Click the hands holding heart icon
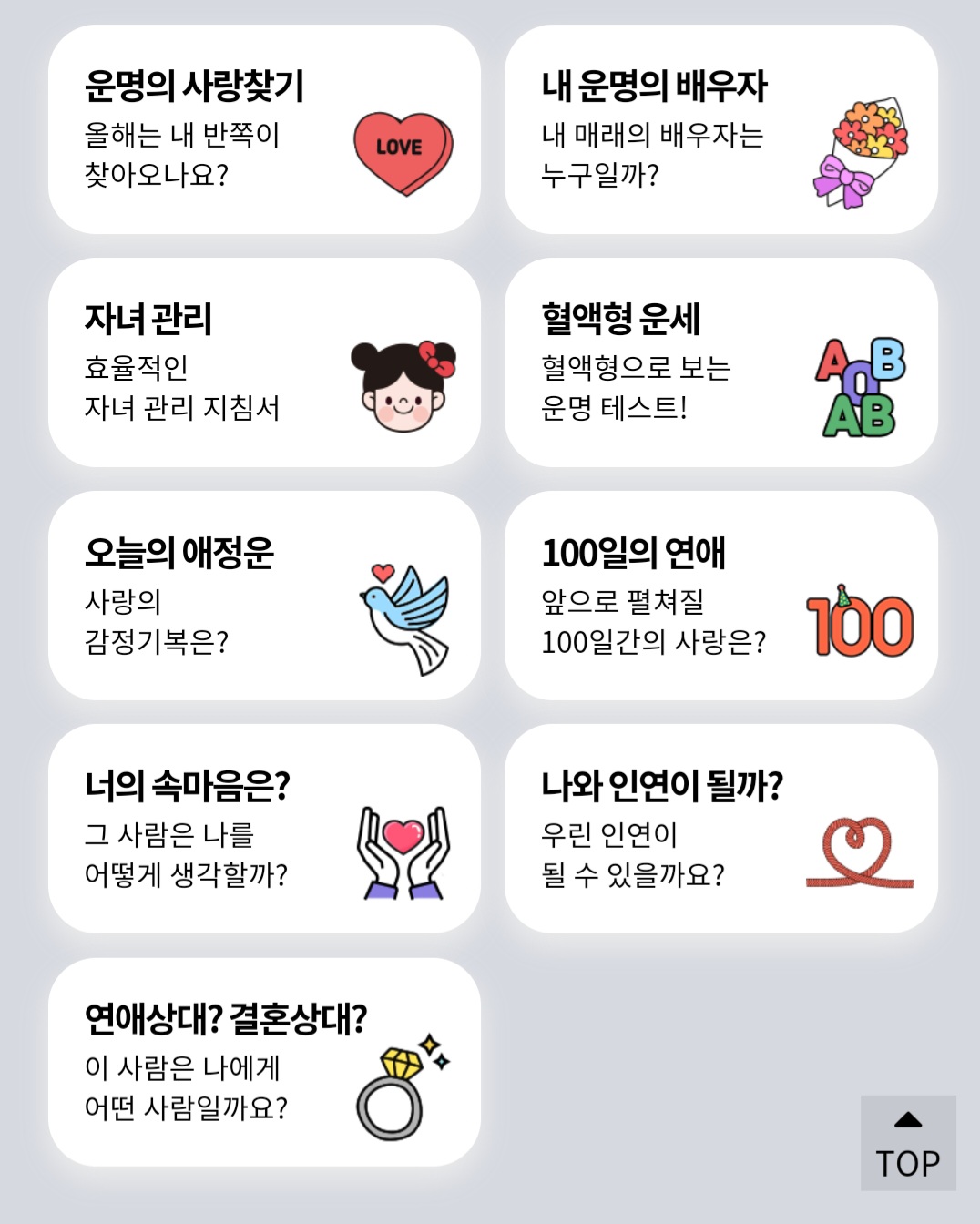Image resolution: width=980 pixels, height=1224 pixels. point(403,852)
